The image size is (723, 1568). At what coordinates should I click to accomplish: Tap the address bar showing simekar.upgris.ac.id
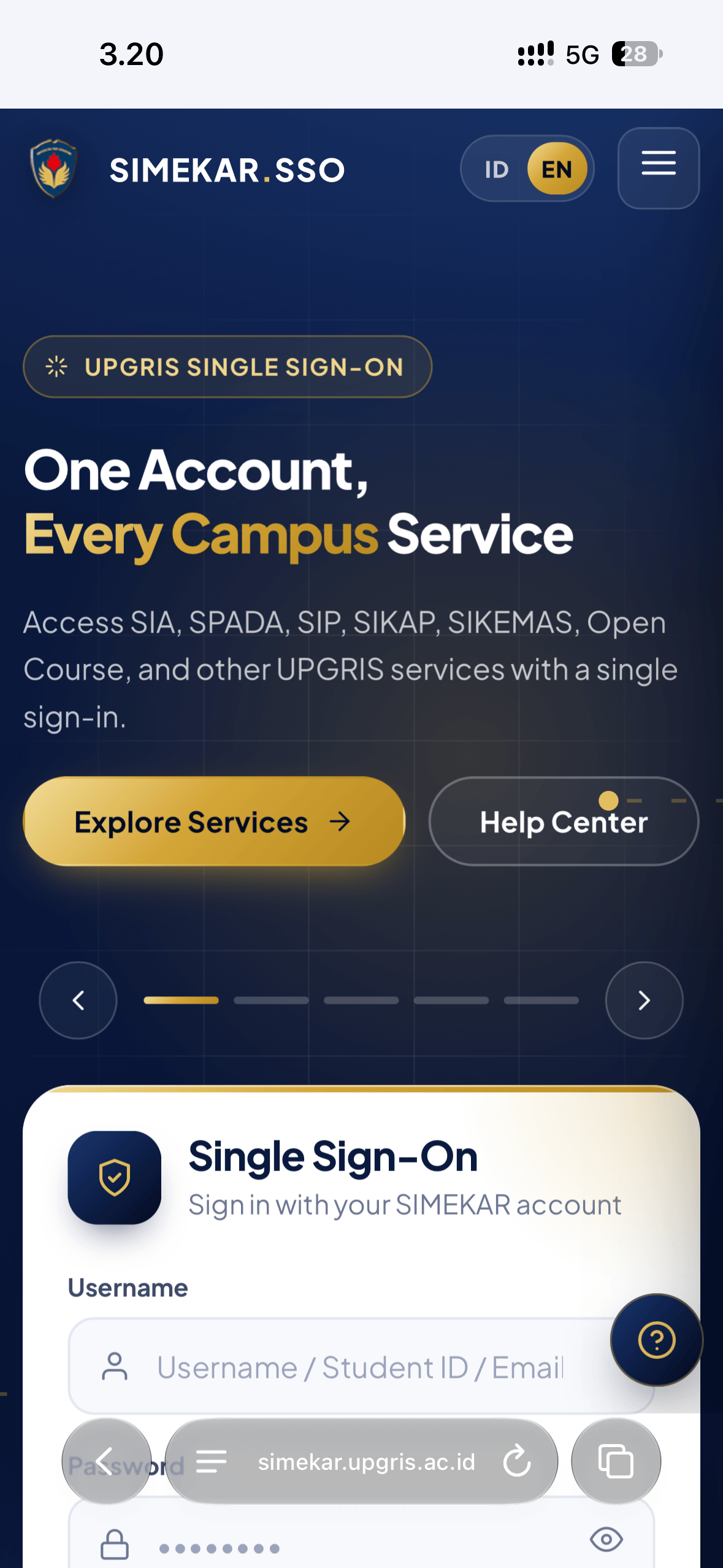click(x=366, y=1462)
